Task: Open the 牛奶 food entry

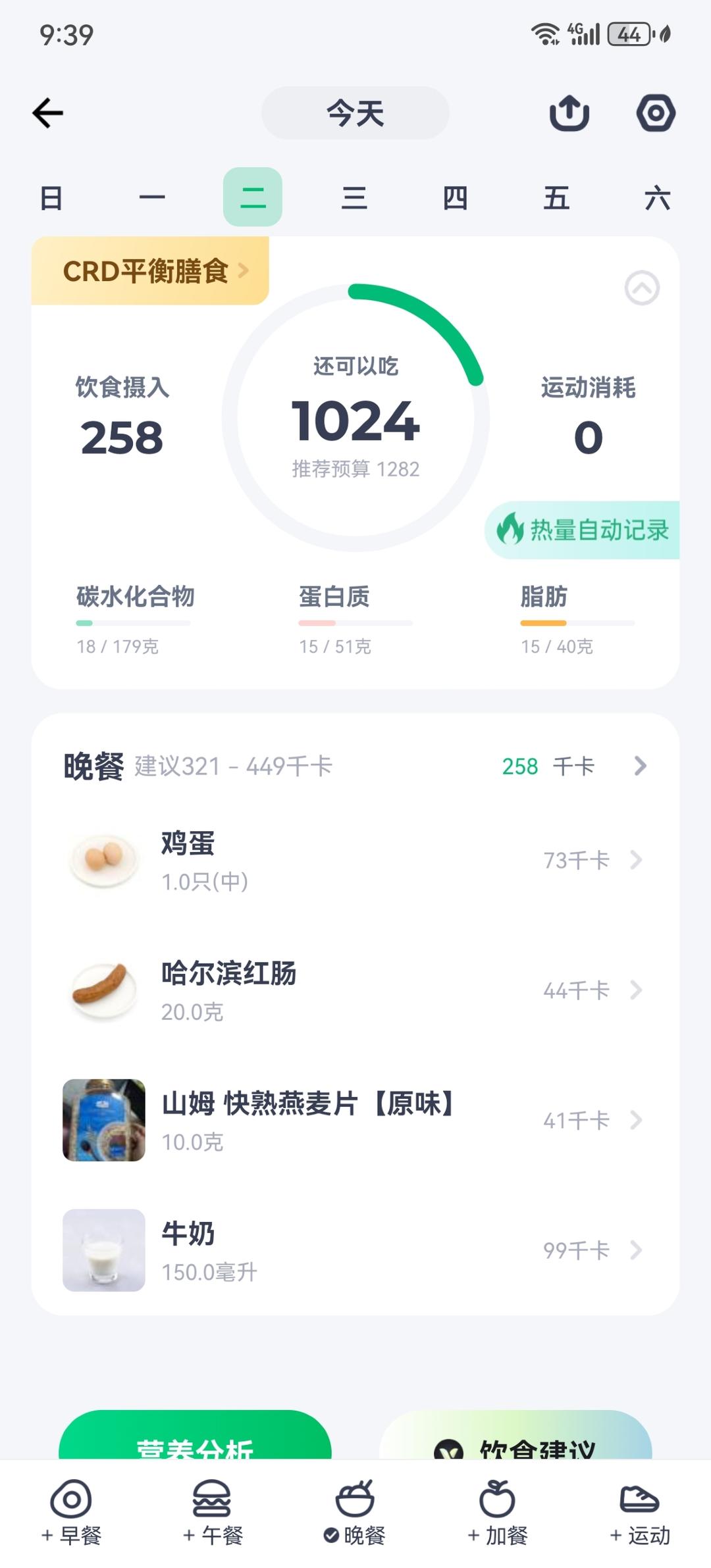Action: (x=355, y=1250)
